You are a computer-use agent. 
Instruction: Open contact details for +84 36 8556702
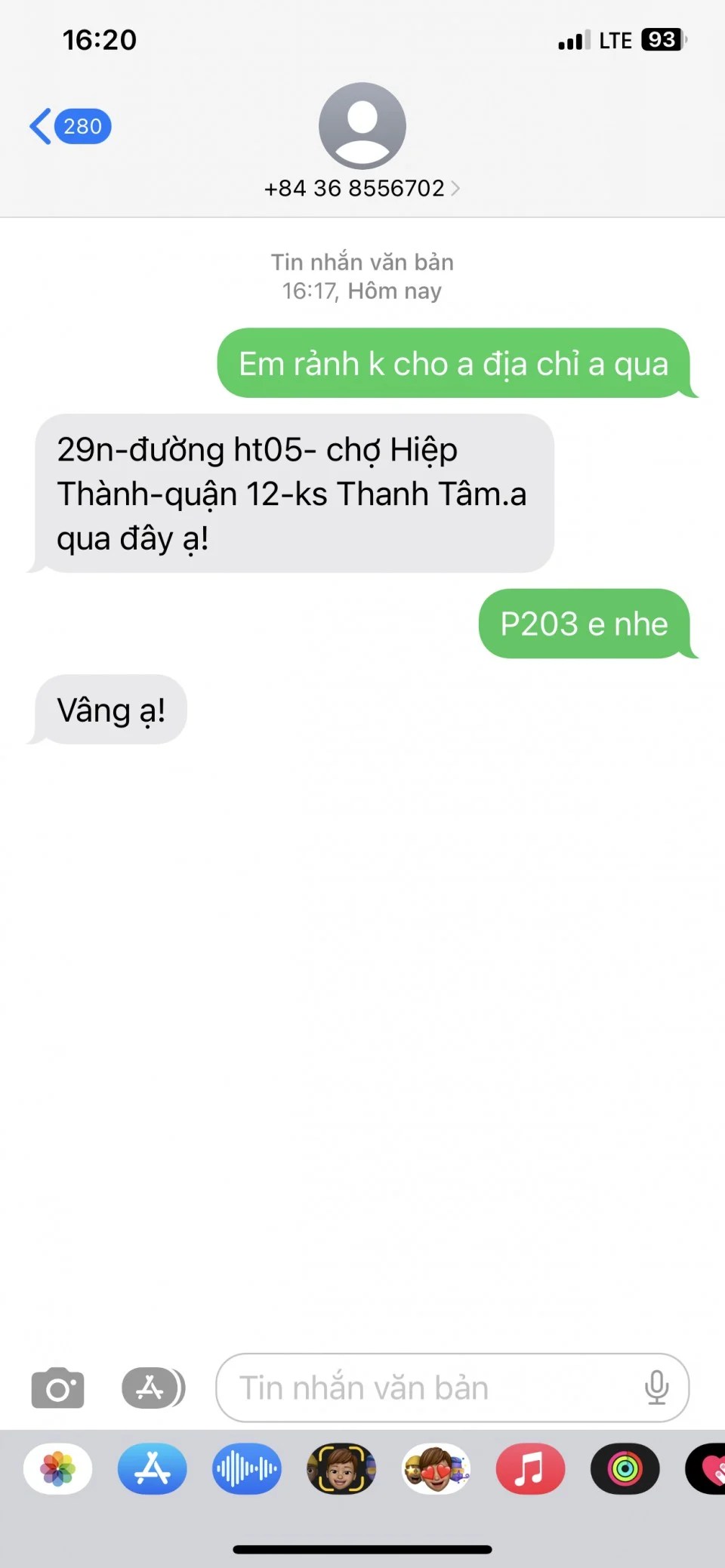point(362,188)
